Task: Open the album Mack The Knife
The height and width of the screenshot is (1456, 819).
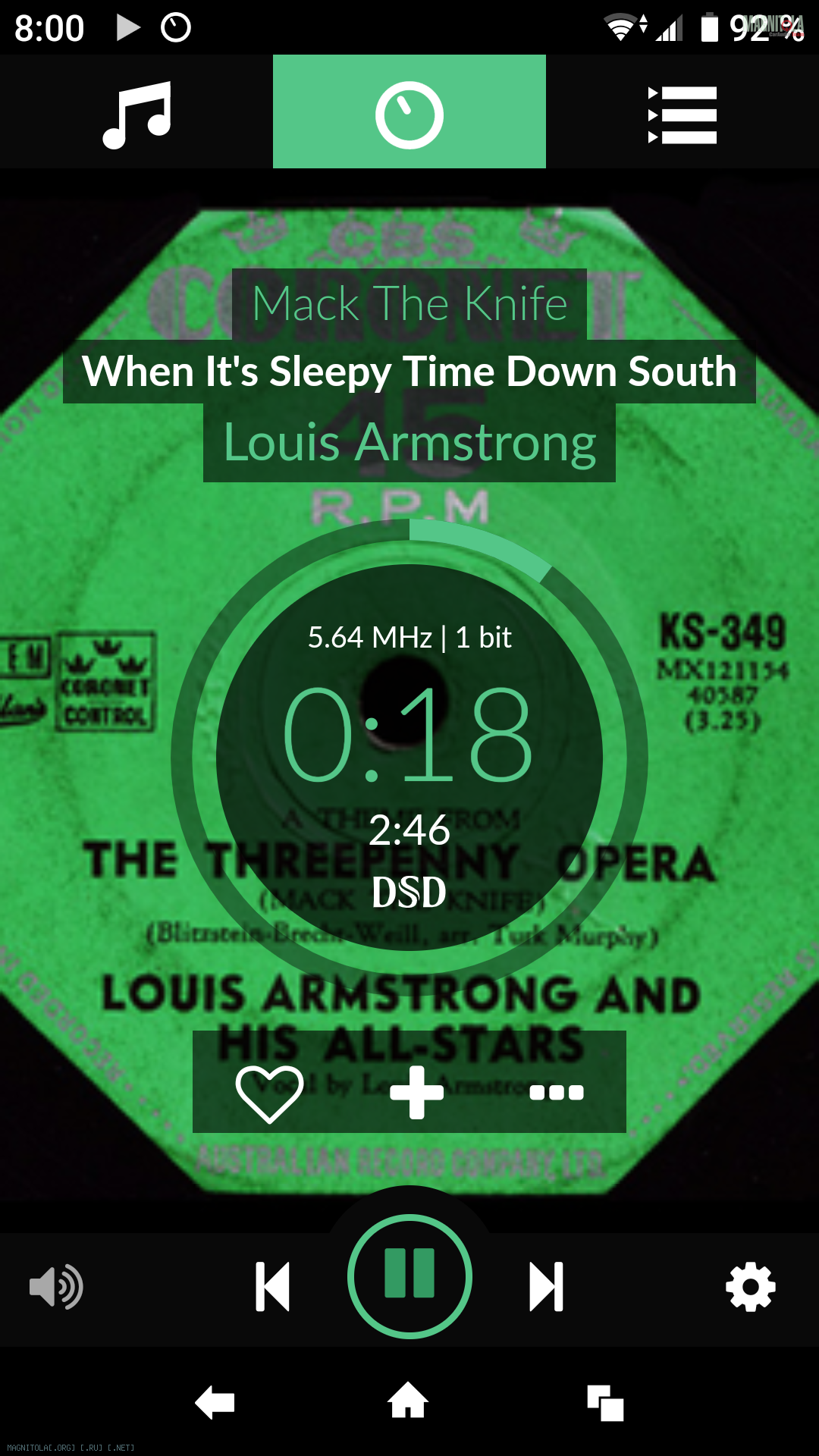Action: pyautogui.click(x=409, y=304)
